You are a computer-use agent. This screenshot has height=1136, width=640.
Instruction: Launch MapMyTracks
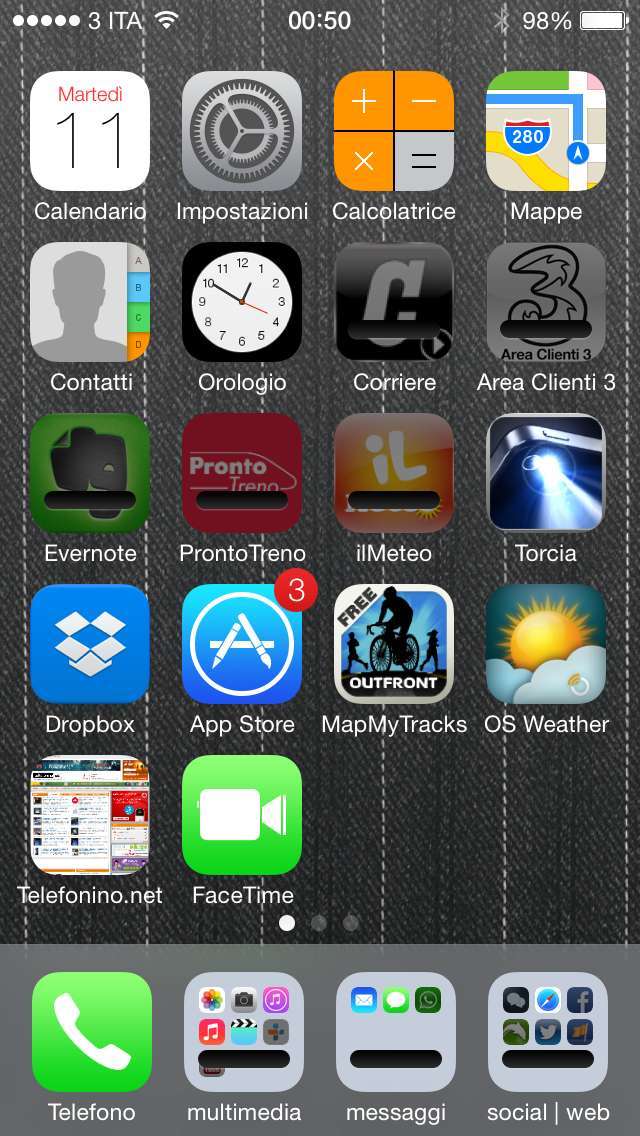pyautogui.click(x=394, y=644)
